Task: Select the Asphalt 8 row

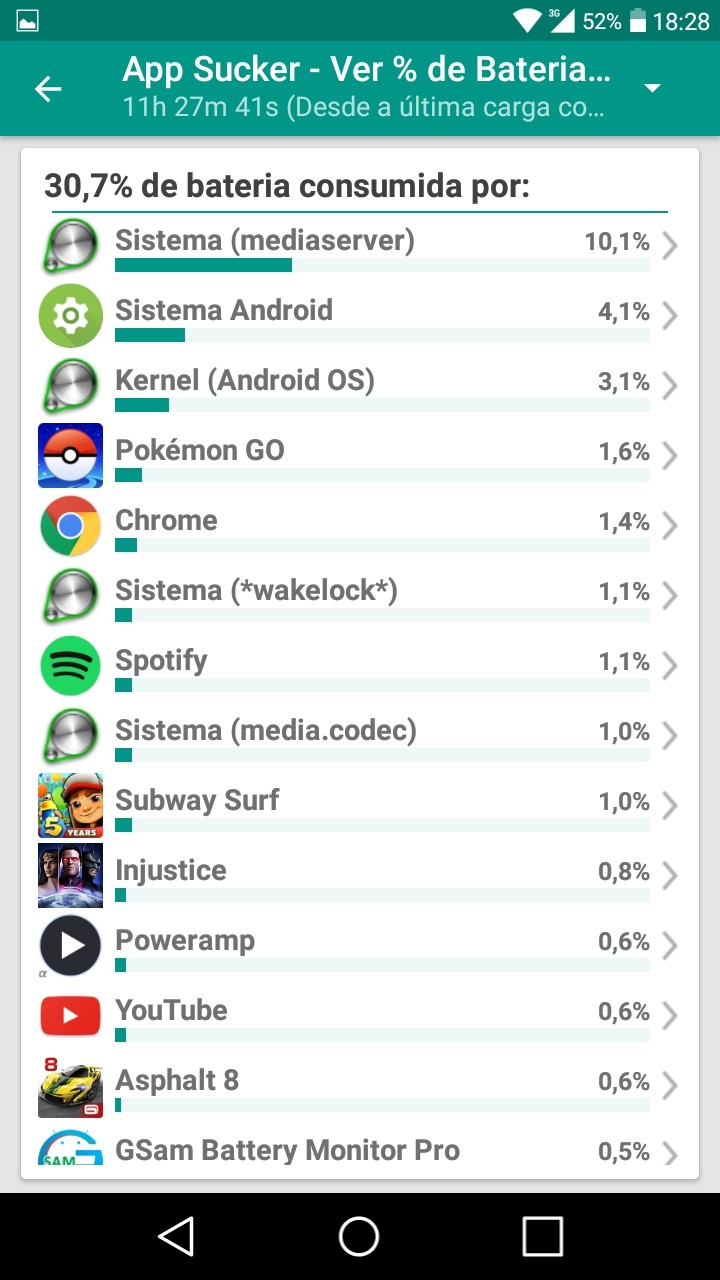Action: [360, 1086]
